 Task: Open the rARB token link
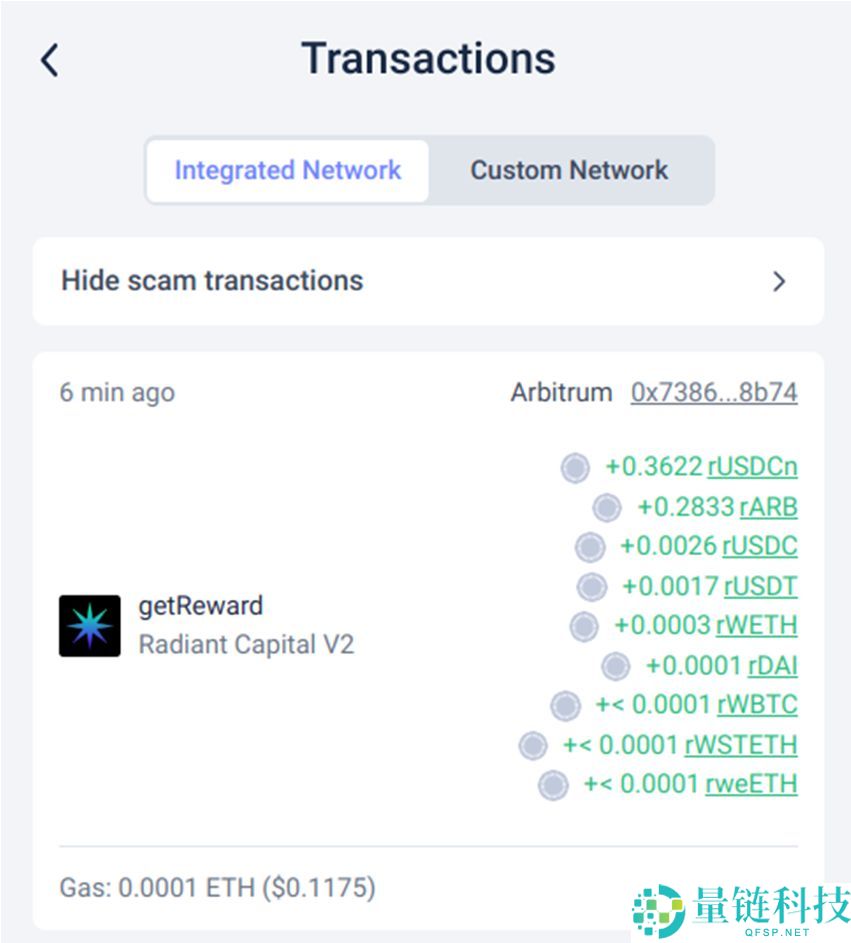pyautogui.click(x=768, y=507)
